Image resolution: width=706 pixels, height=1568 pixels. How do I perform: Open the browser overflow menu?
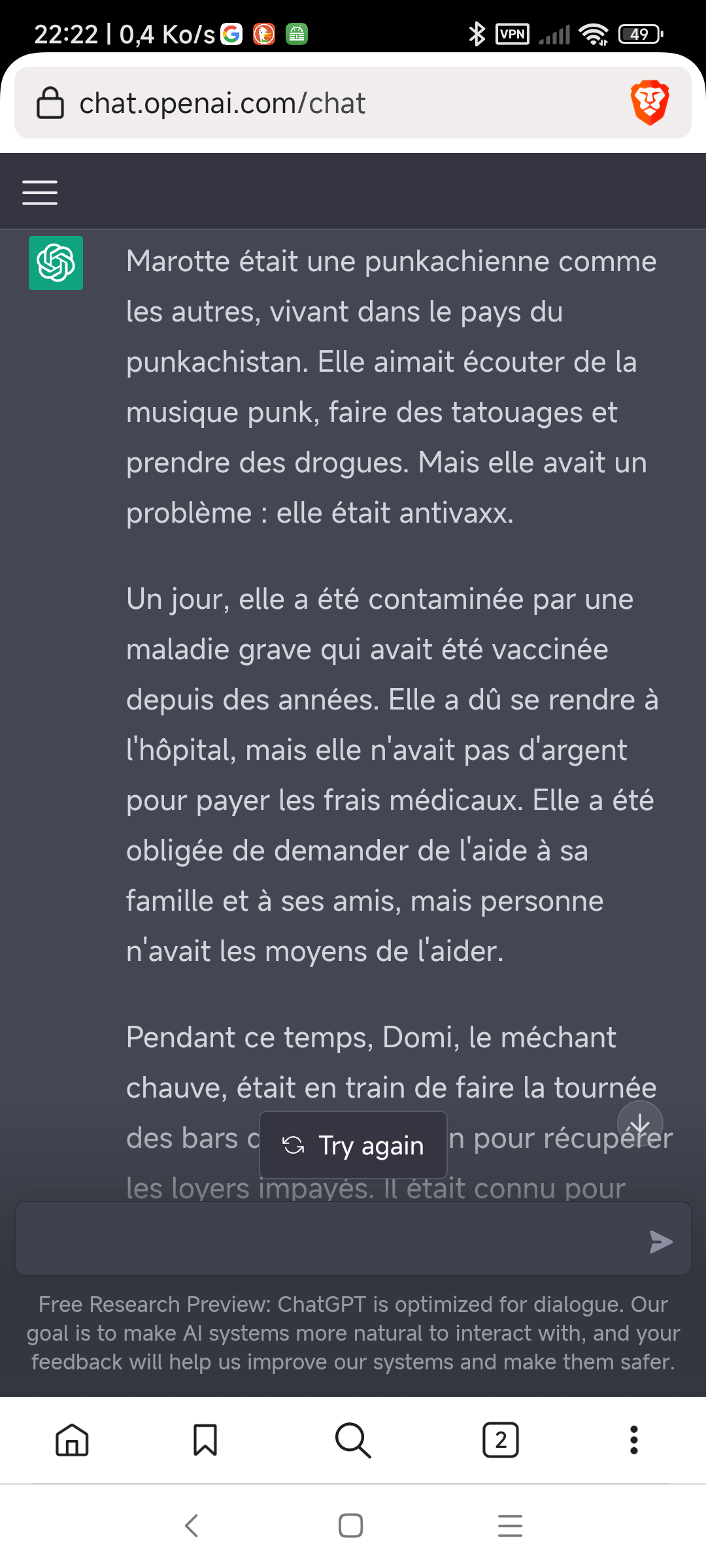point(633,1440)
